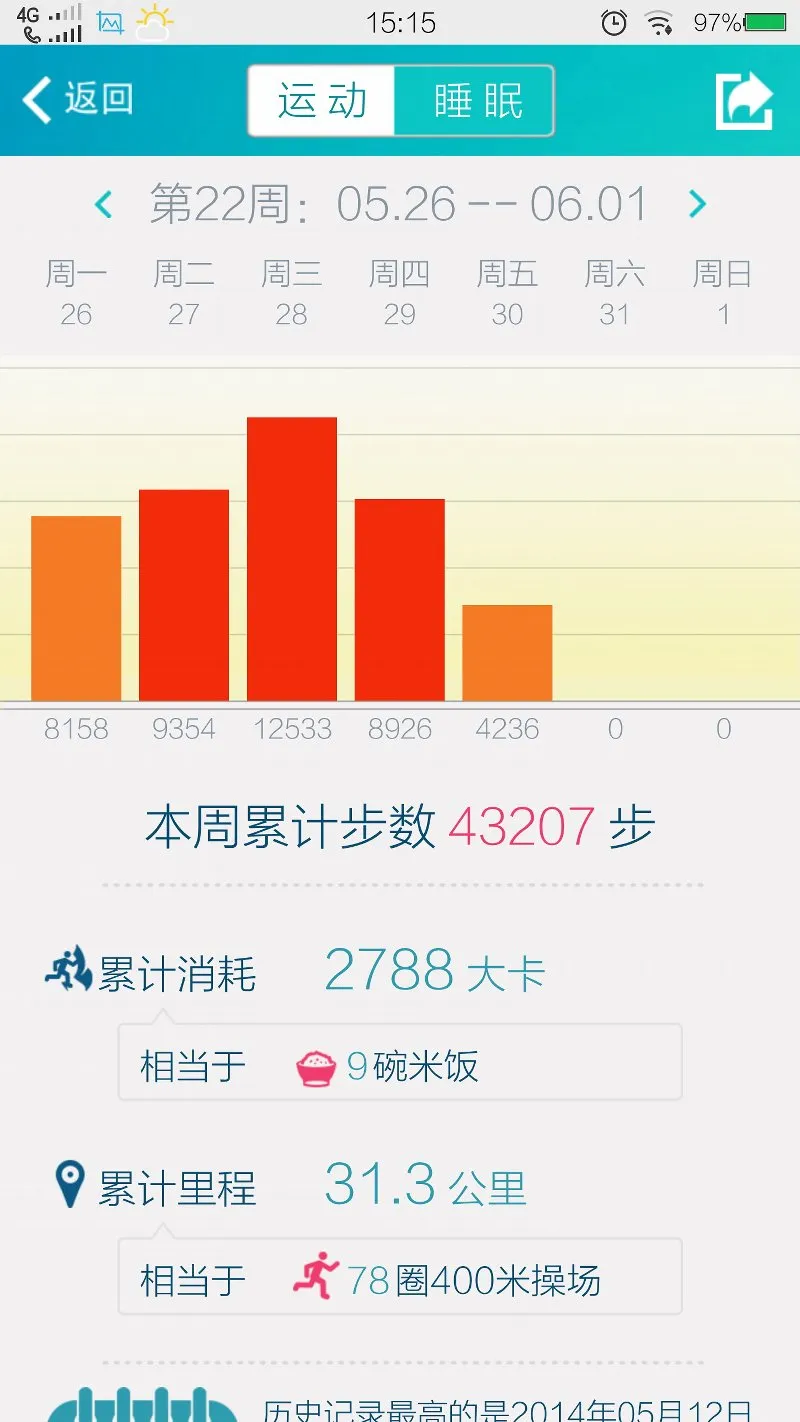Go to the previous week
The image size is (800, 1422).
pyautogui.click(x=103, y=205)
